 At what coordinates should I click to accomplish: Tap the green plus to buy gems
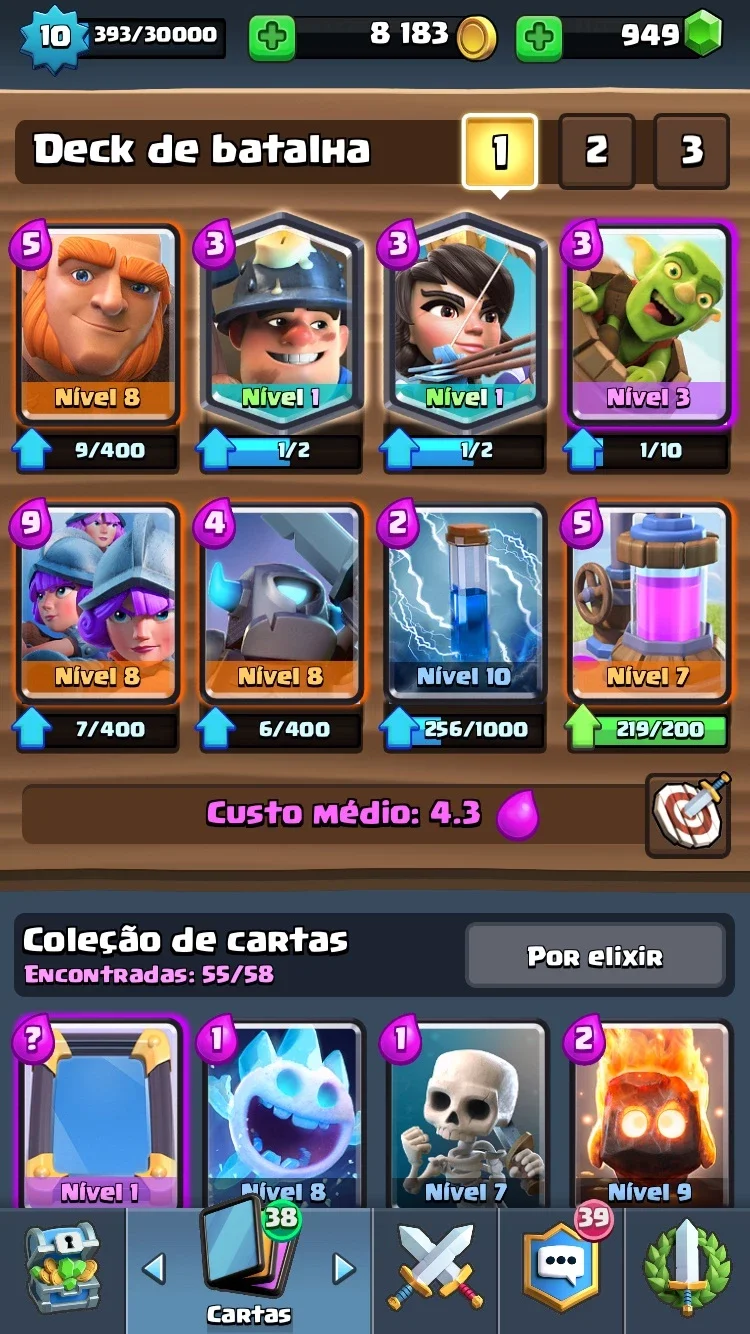click(539, 38)
